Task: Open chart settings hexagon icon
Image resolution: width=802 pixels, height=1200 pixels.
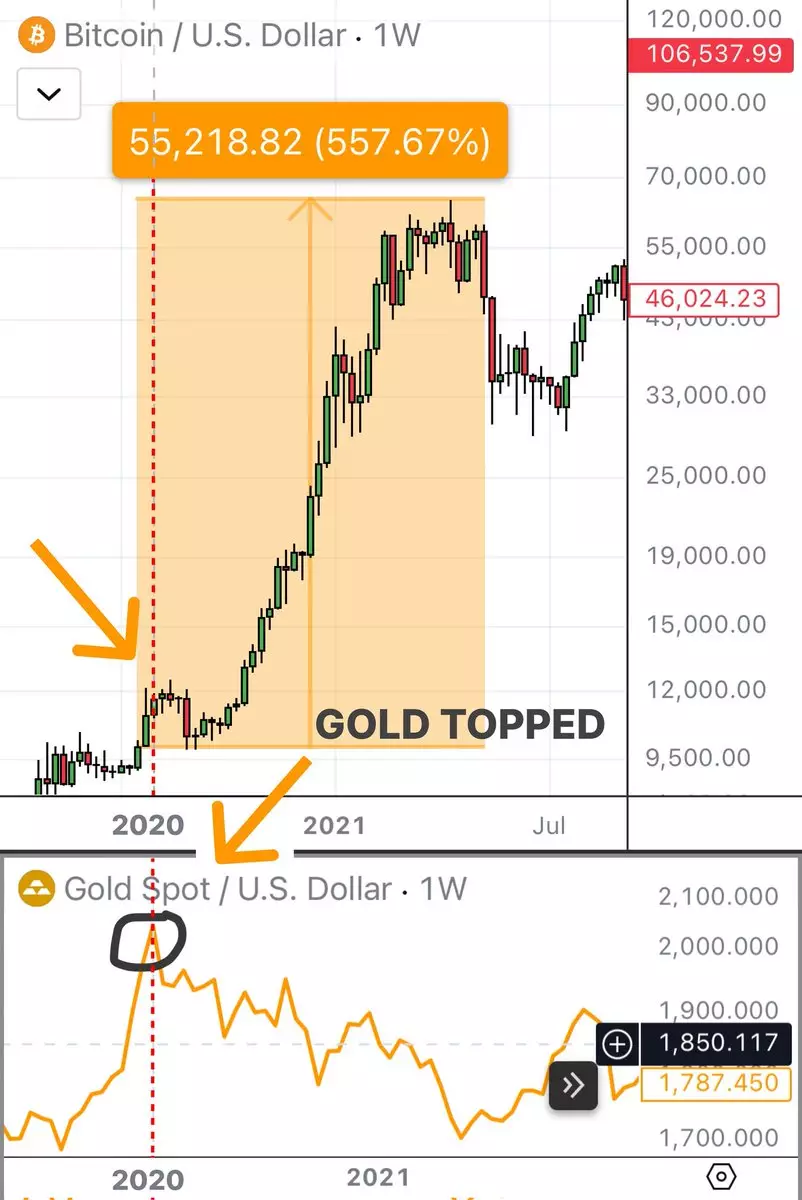Action: 721,1177
